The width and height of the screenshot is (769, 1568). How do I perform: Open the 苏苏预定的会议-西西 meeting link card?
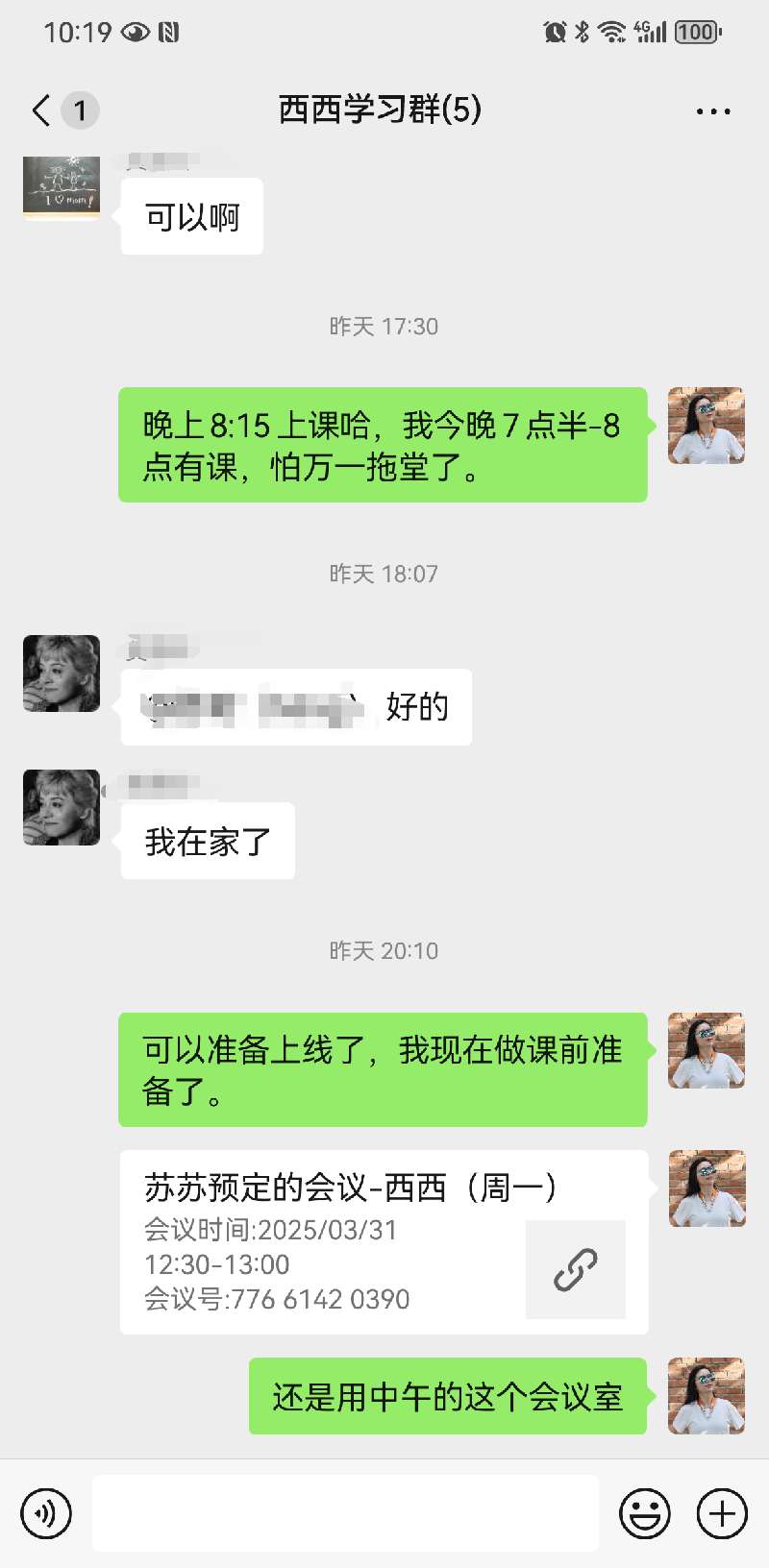384,1241
